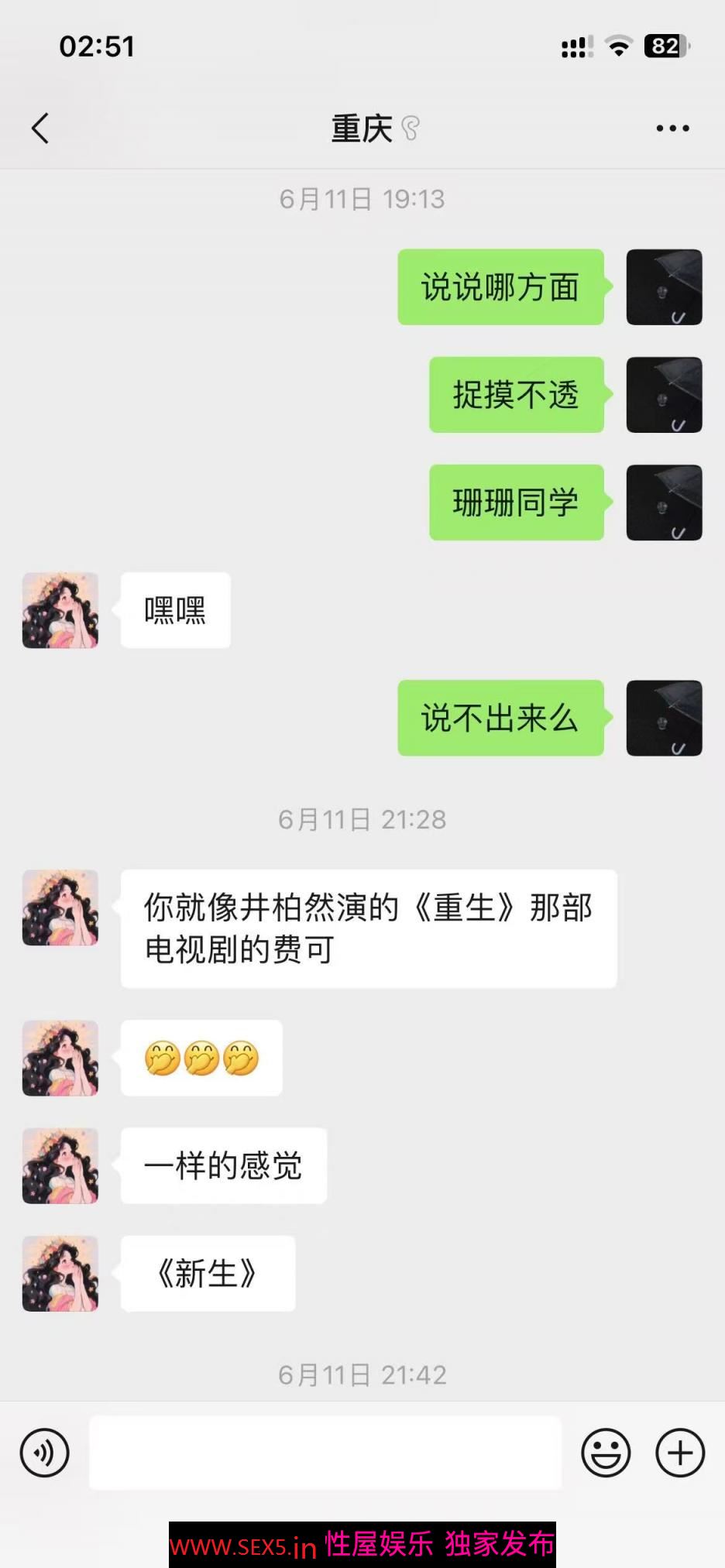Open the chat options menu (three dots)

672,129
